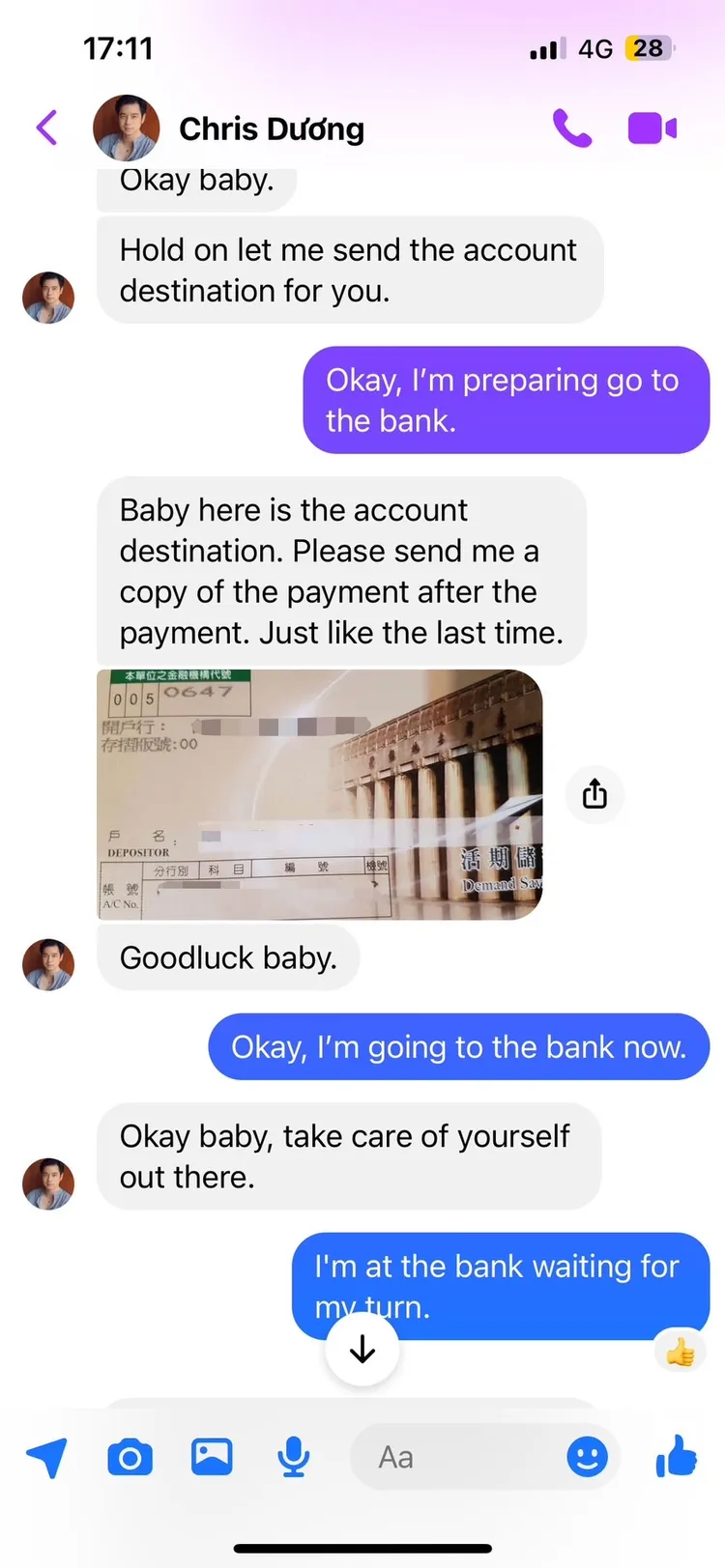Tap the avatar beside 'Goodluck baby' message

47,963
